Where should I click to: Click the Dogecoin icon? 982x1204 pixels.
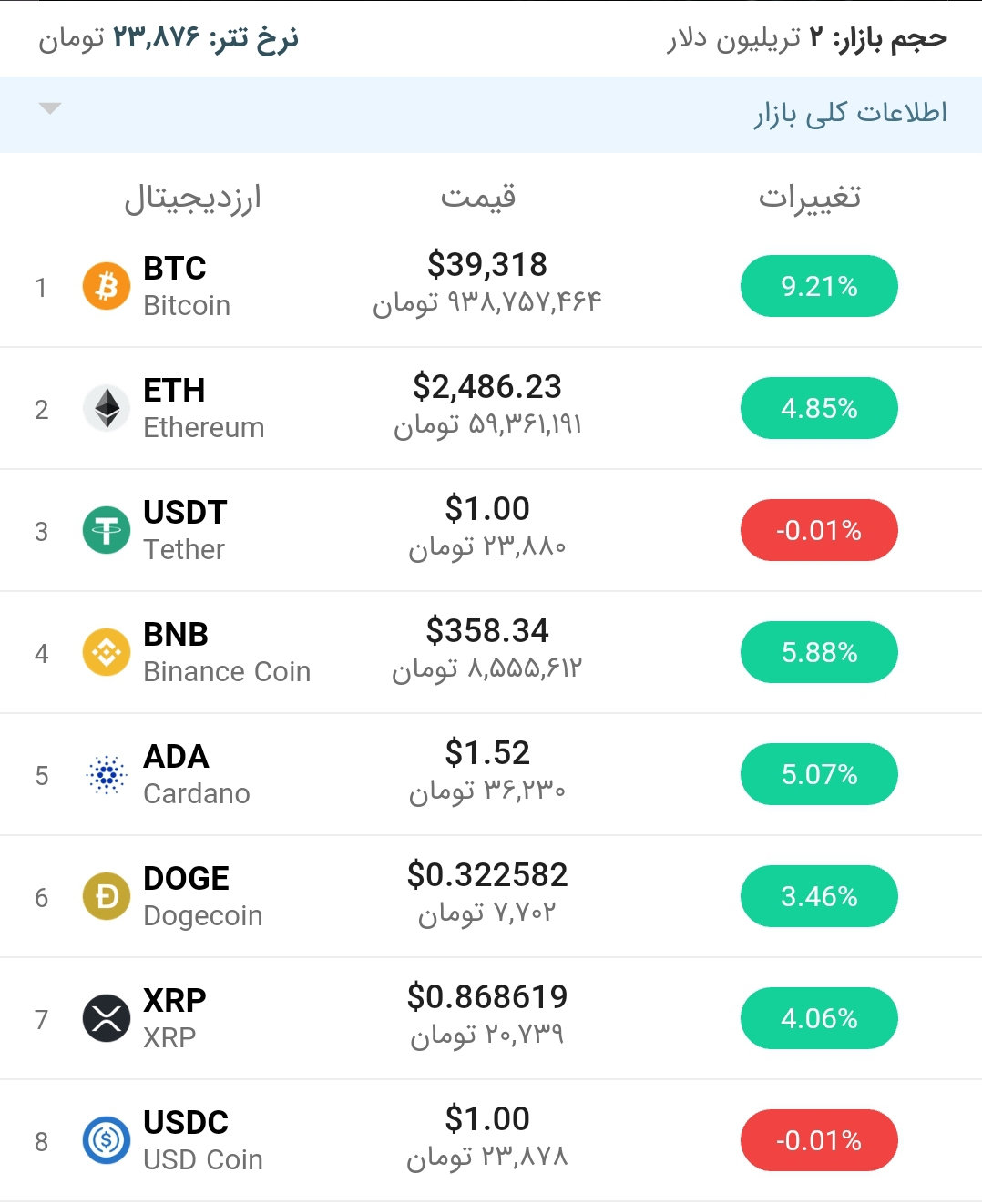106,896
